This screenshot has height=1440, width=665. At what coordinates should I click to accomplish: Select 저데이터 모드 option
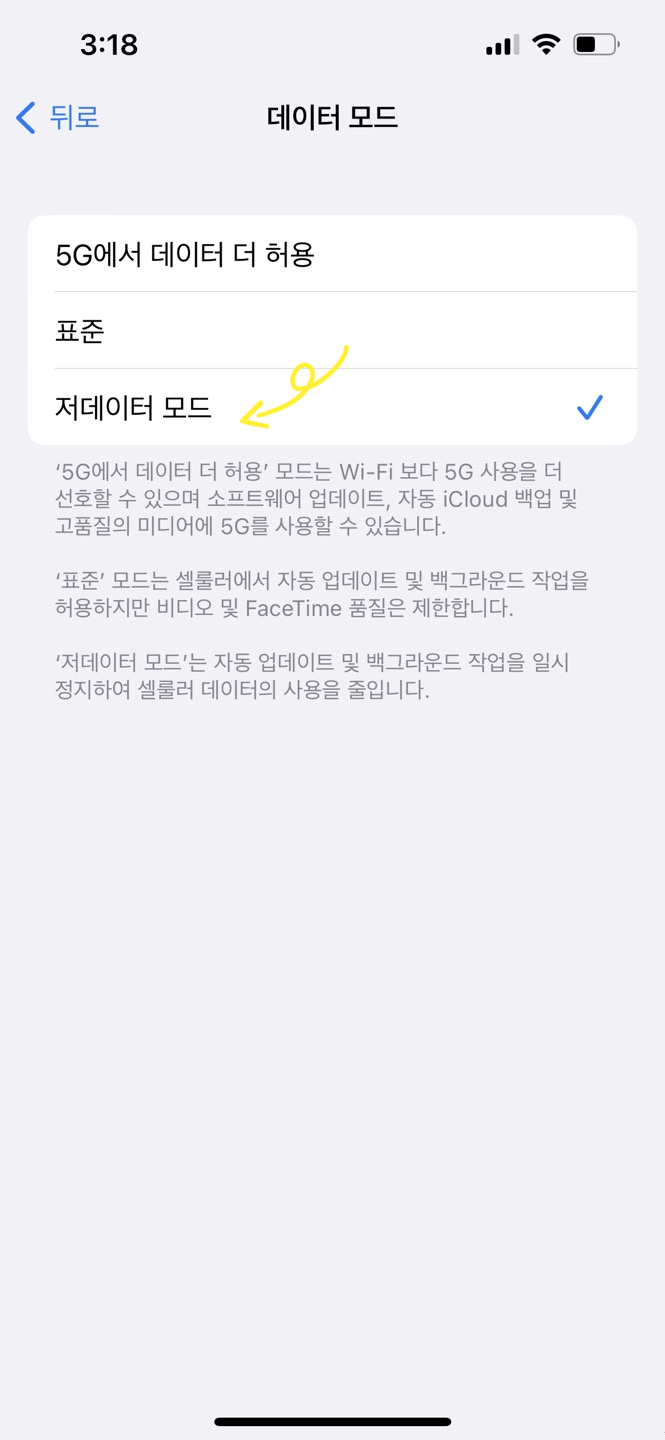tap(332, 407)
